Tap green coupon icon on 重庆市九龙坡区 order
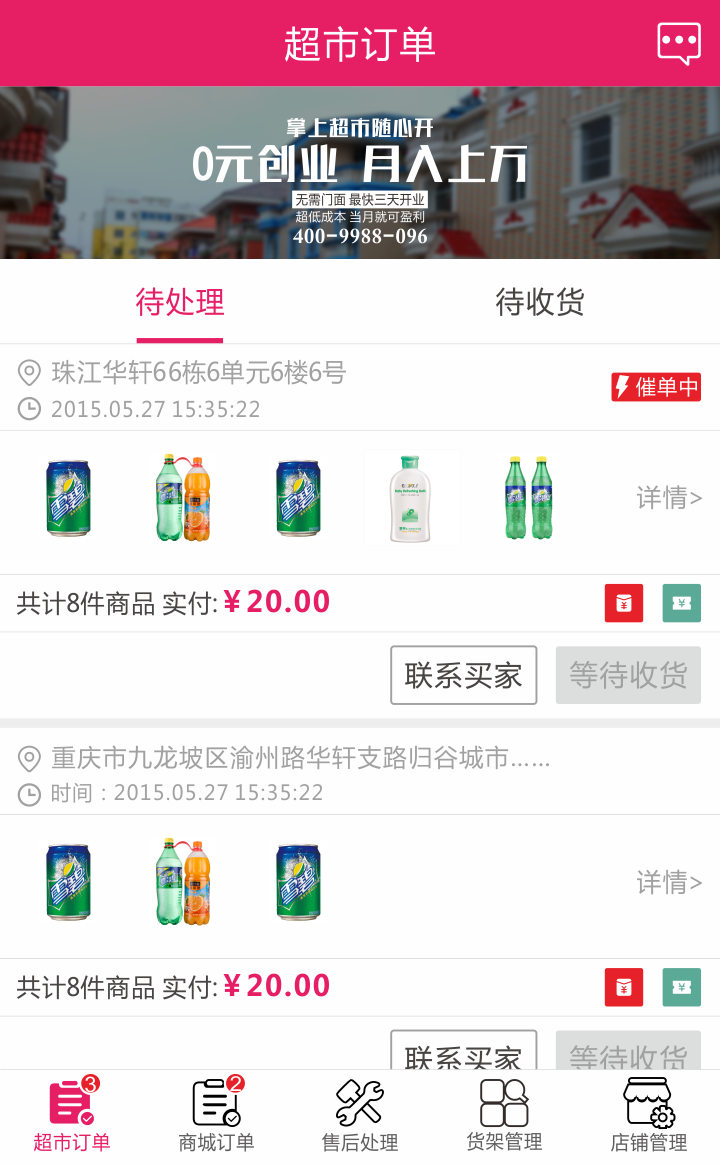The image size is (720, 1164). (681, 987)
